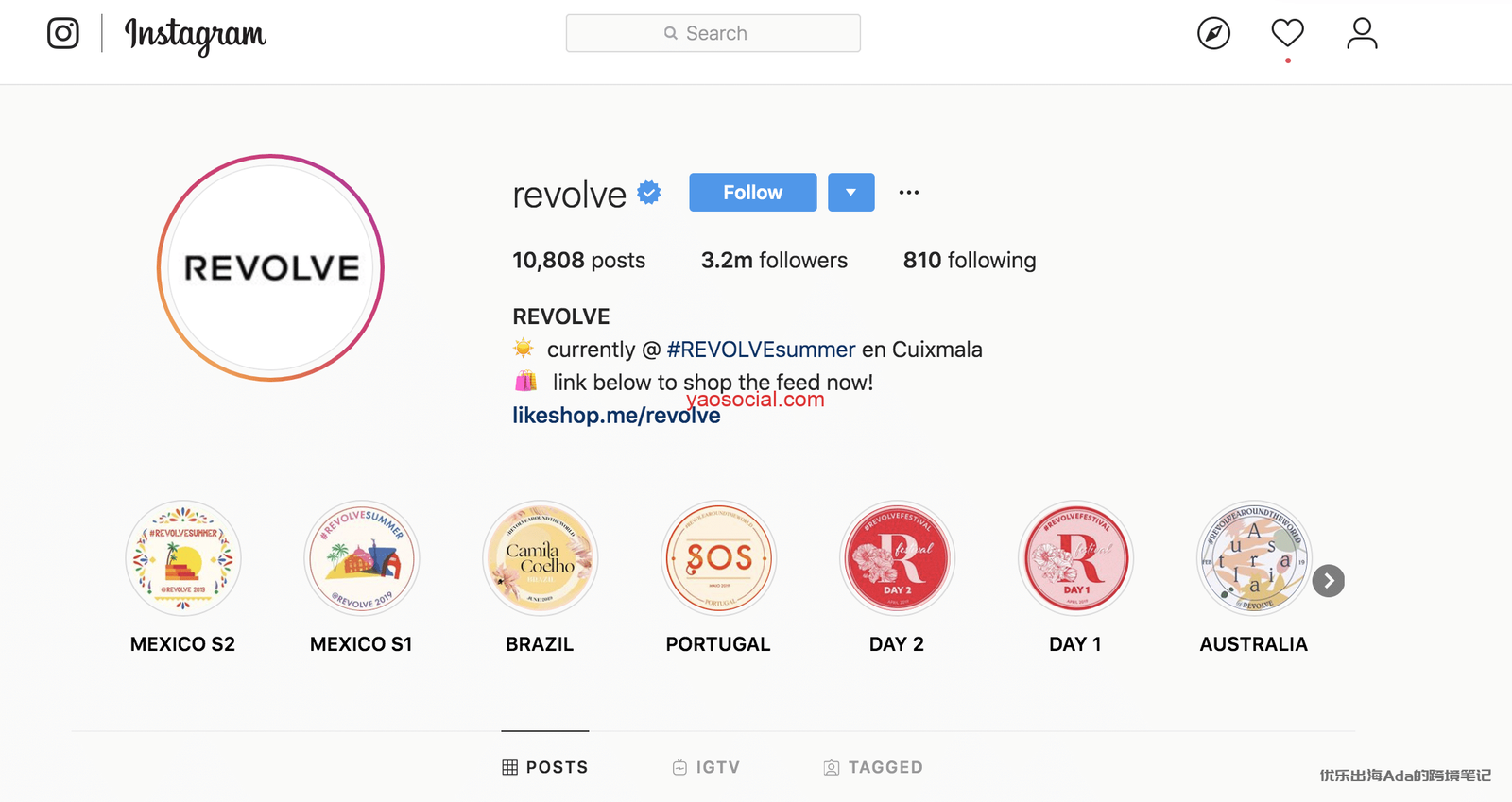The image size is (1512, 802).
Task: Open the BRAZIL highlight
Action: (x=540, y=559)
